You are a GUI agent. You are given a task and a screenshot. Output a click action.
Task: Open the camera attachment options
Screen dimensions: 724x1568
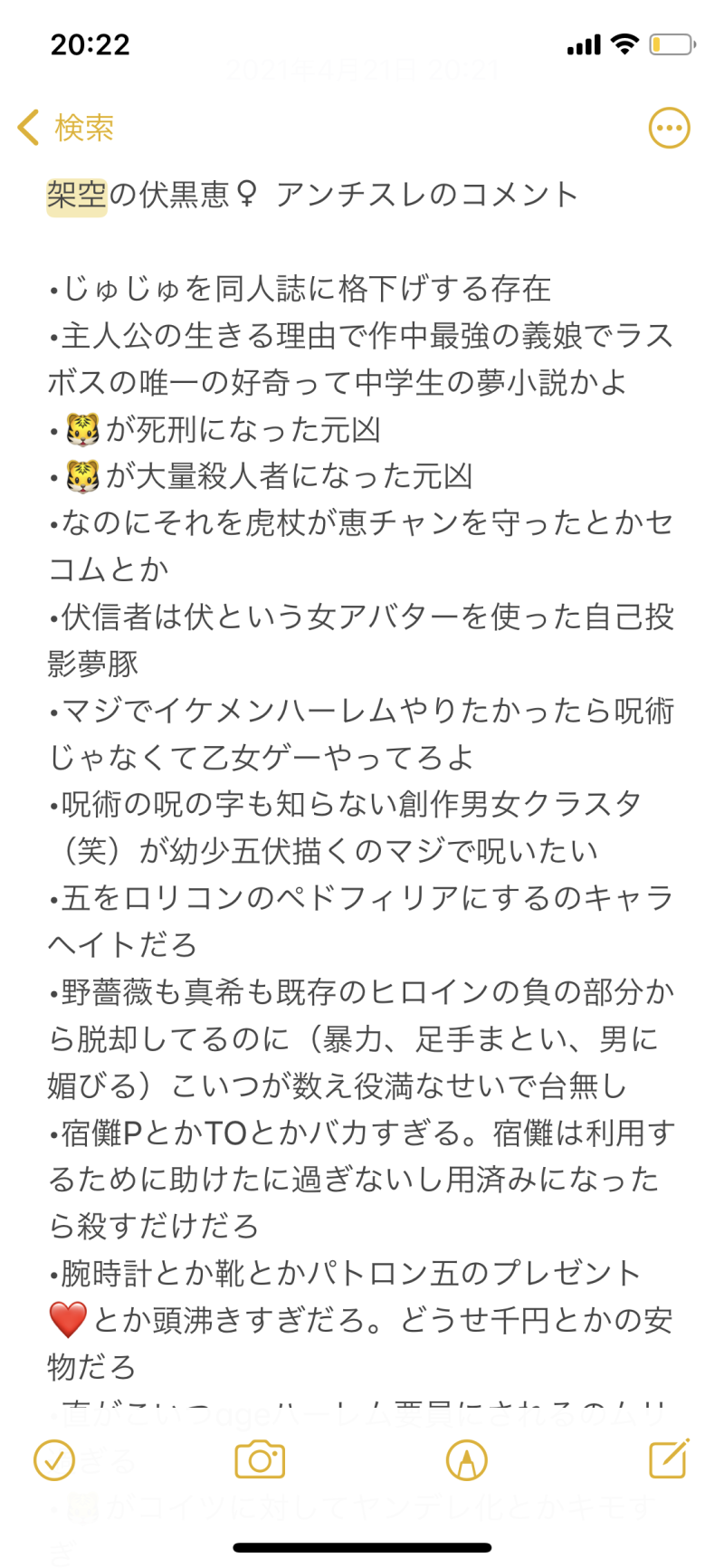pyautogui.click(x=260, y=1459)
